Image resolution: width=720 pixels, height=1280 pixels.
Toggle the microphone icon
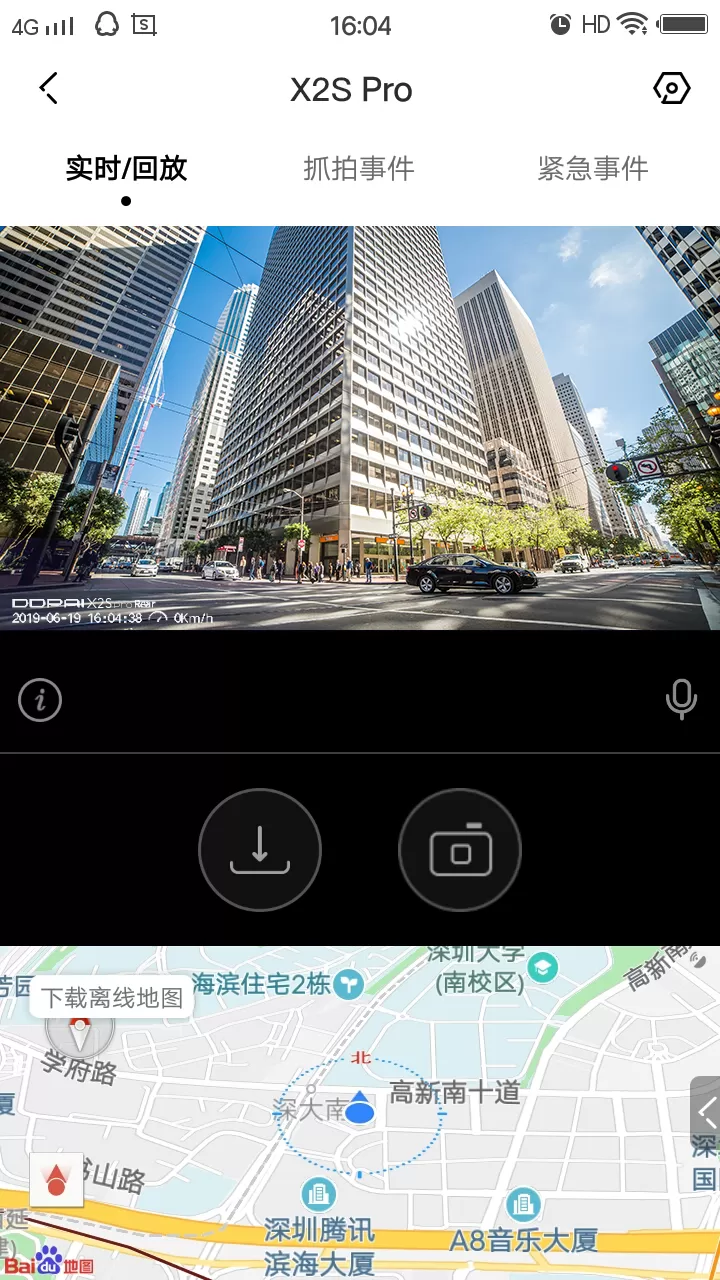click(681, 700)
